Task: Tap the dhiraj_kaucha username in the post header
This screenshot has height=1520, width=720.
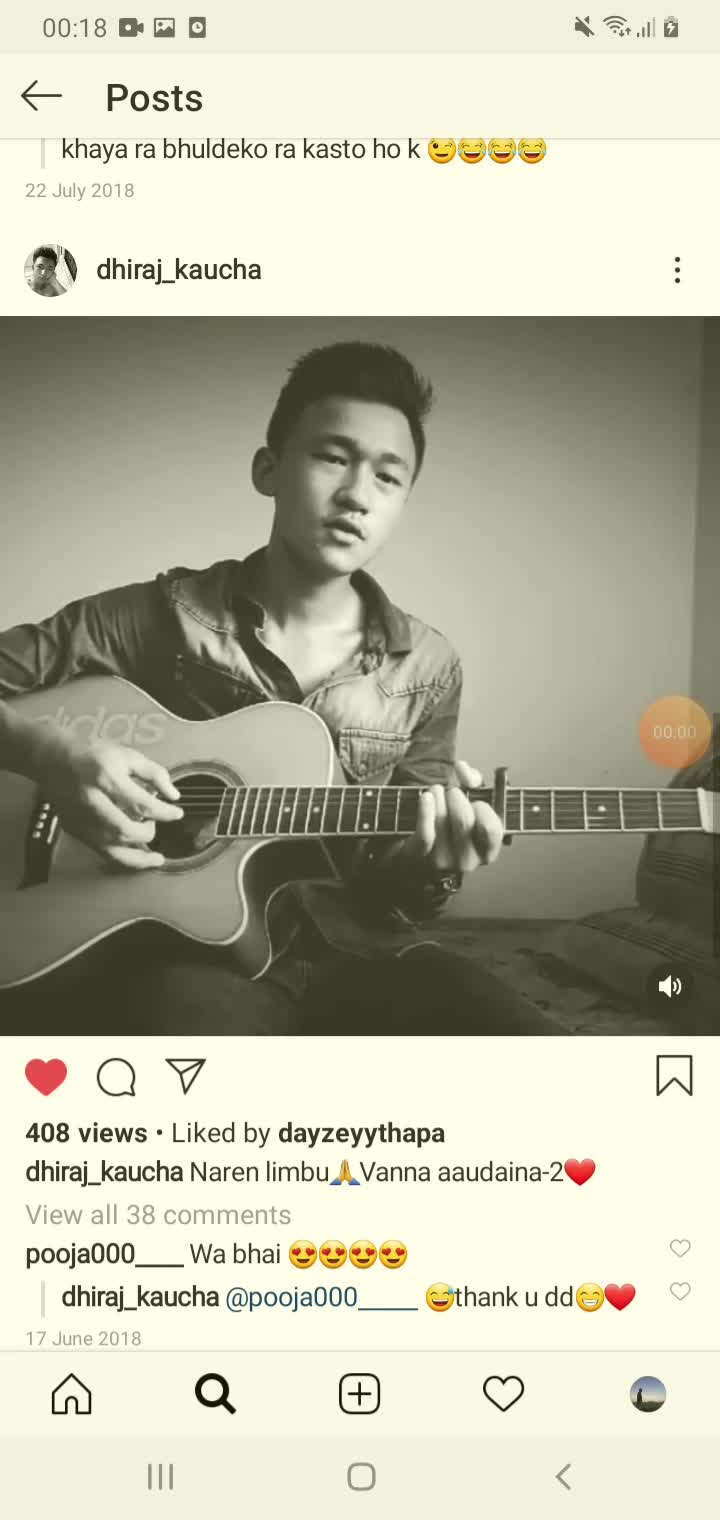Action: (x=179, y=270)
